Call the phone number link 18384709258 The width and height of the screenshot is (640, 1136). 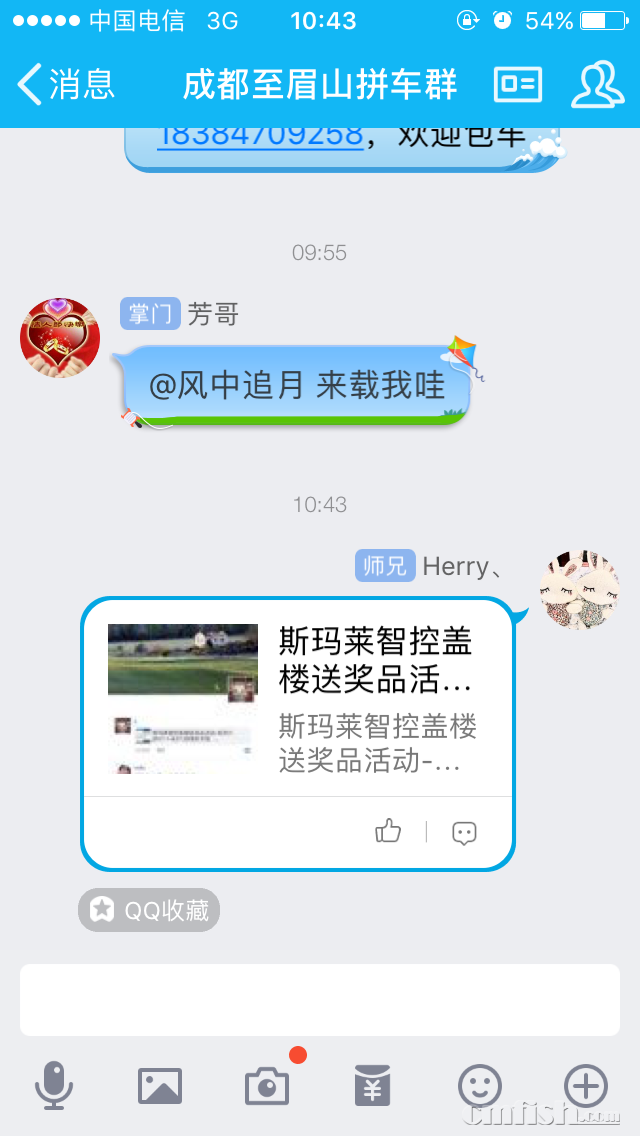coord(260,136)
